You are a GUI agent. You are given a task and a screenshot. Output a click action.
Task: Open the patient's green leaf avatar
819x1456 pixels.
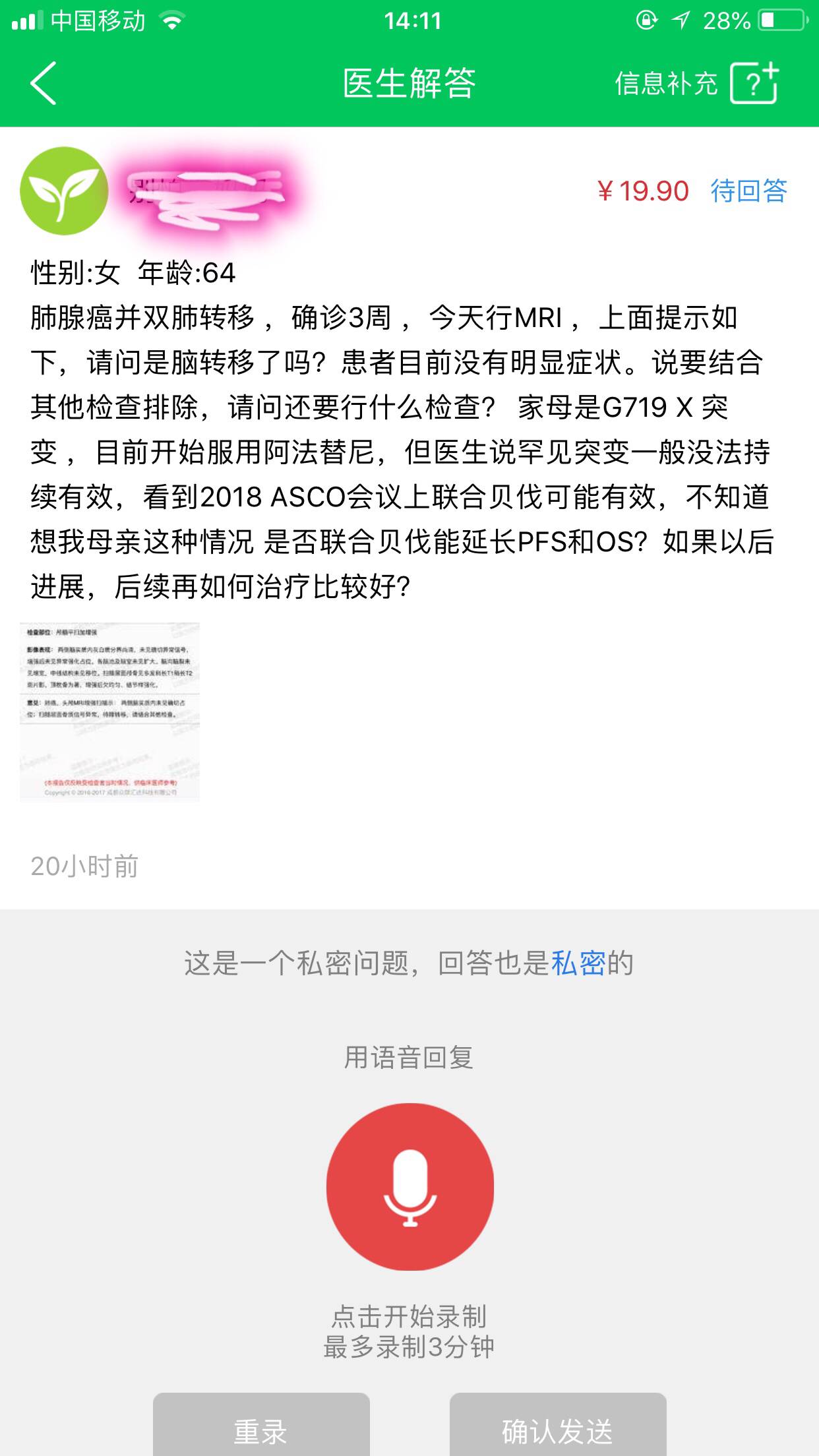[x=64, y=191]
